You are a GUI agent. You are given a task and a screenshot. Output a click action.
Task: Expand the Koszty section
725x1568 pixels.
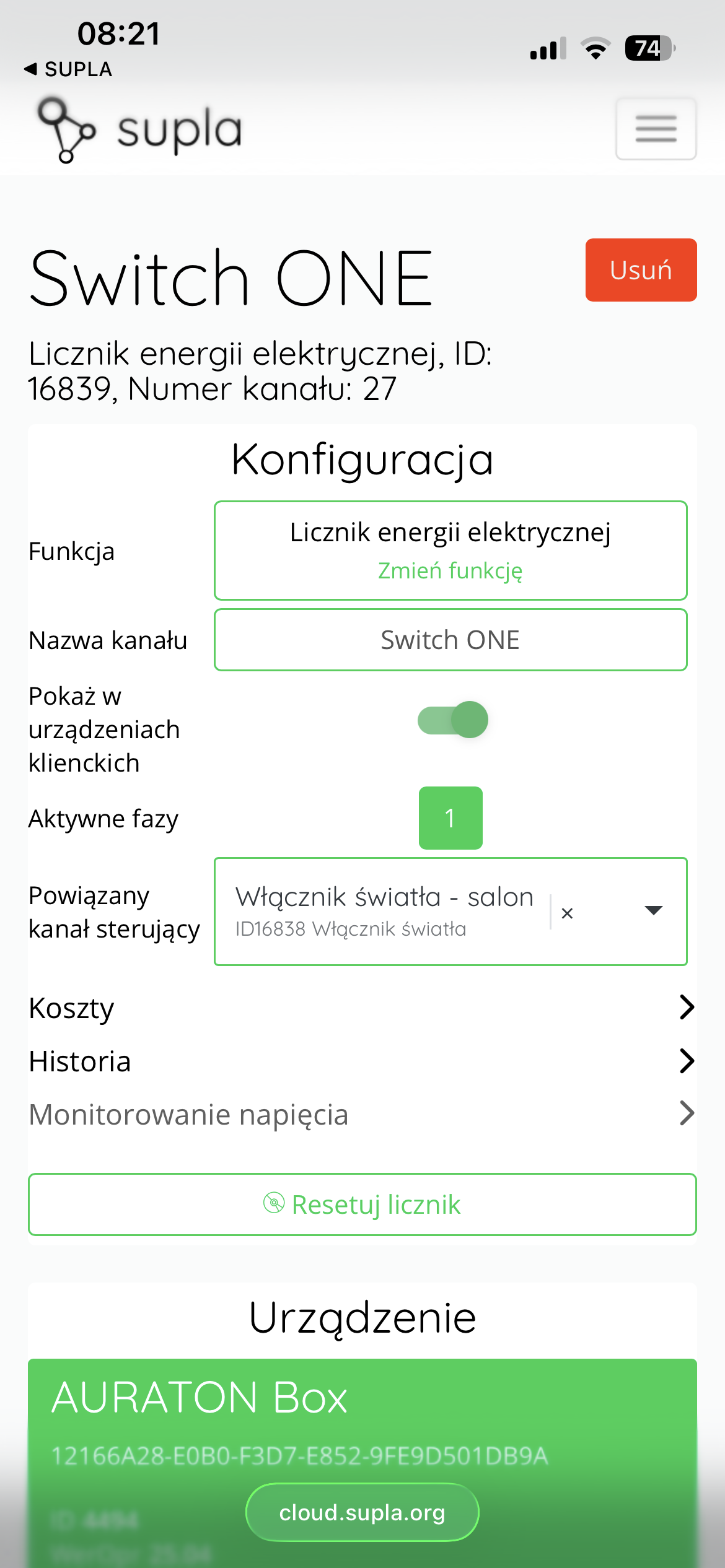(x=362, y=1008)
